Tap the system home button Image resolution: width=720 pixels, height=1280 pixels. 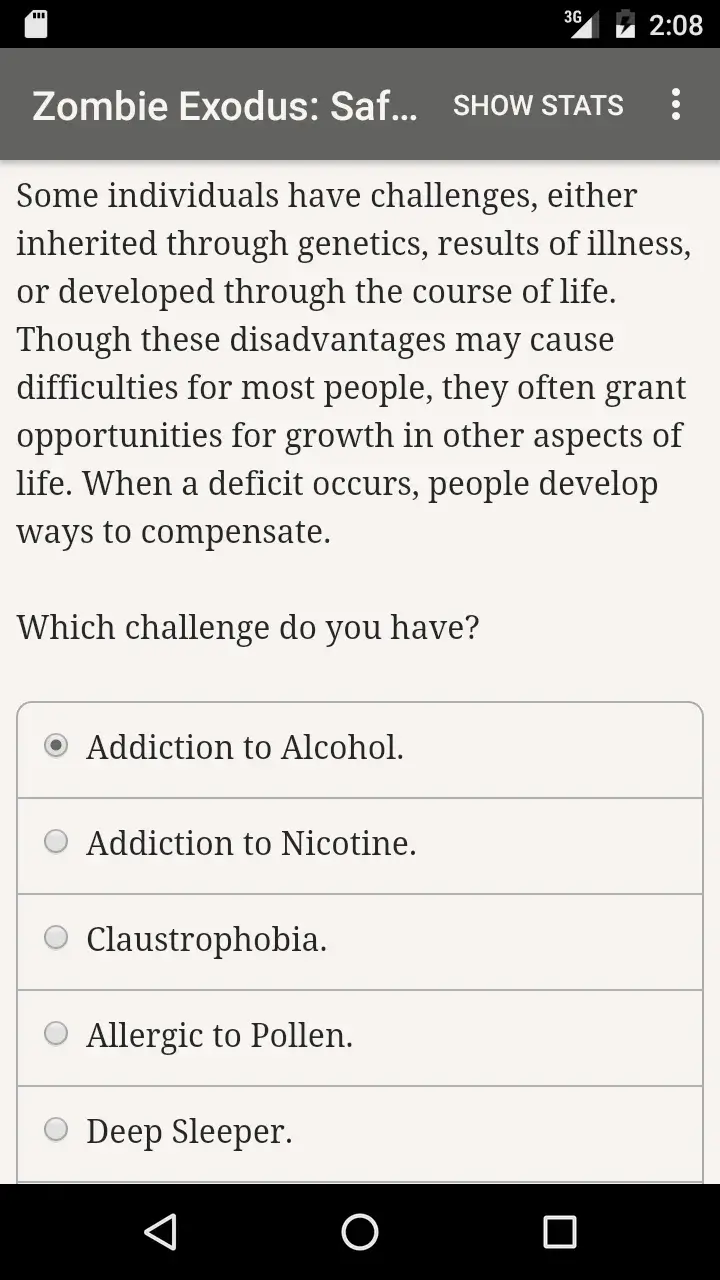(x=360, y=1232)
